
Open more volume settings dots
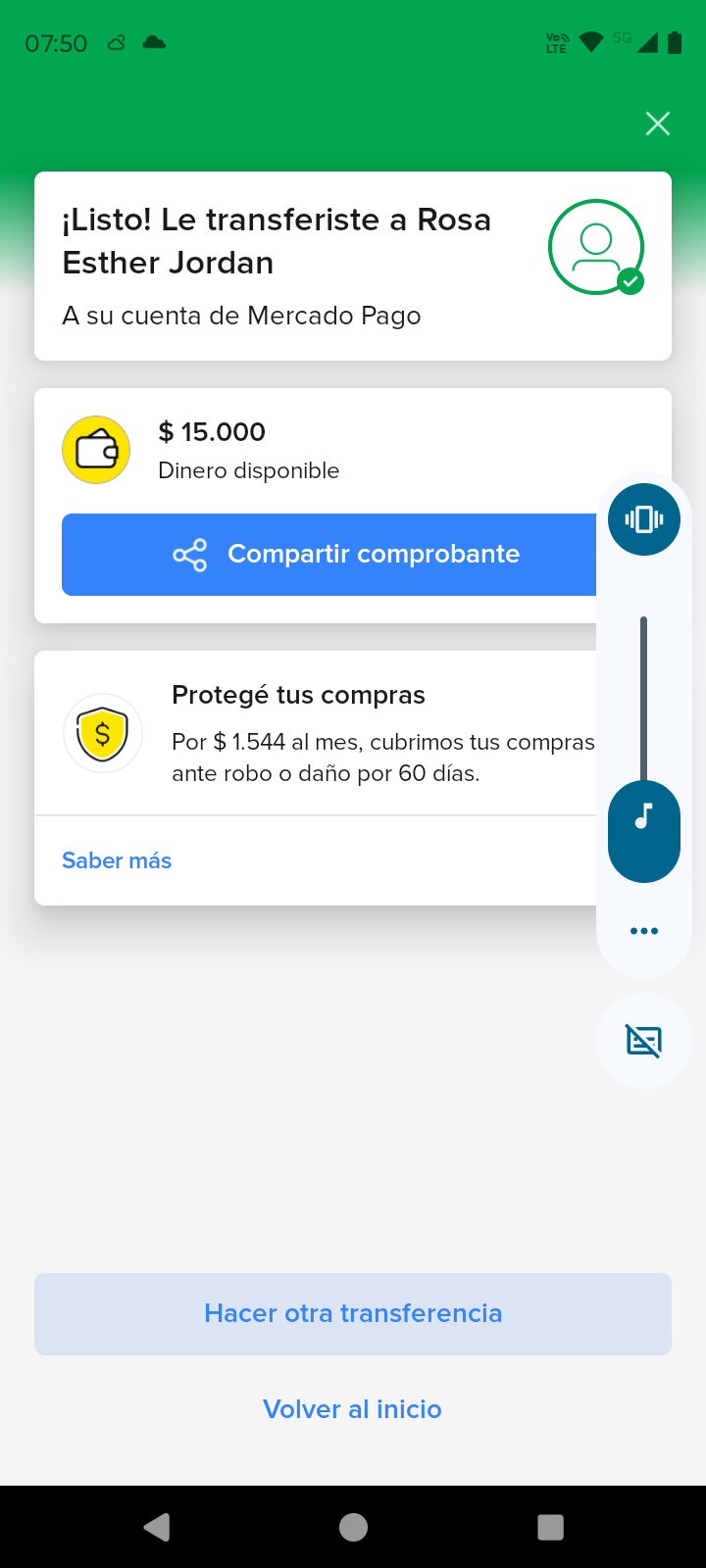click(643, 931)
